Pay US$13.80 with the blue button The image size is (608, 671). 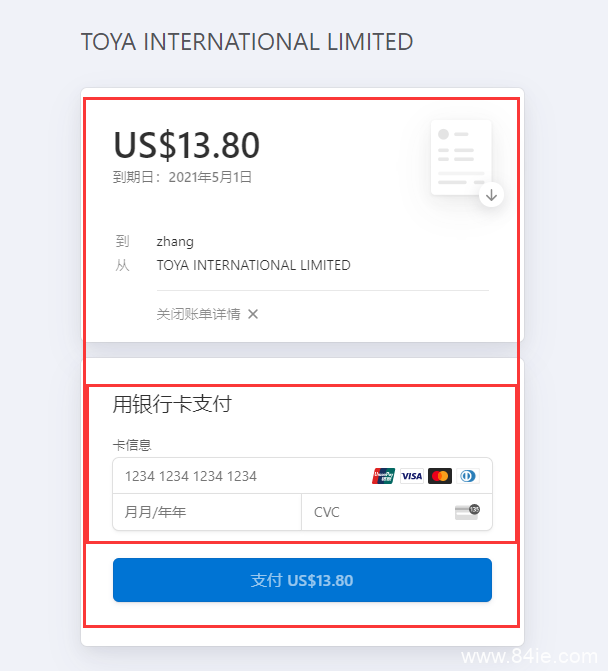[x=302, y=580]
